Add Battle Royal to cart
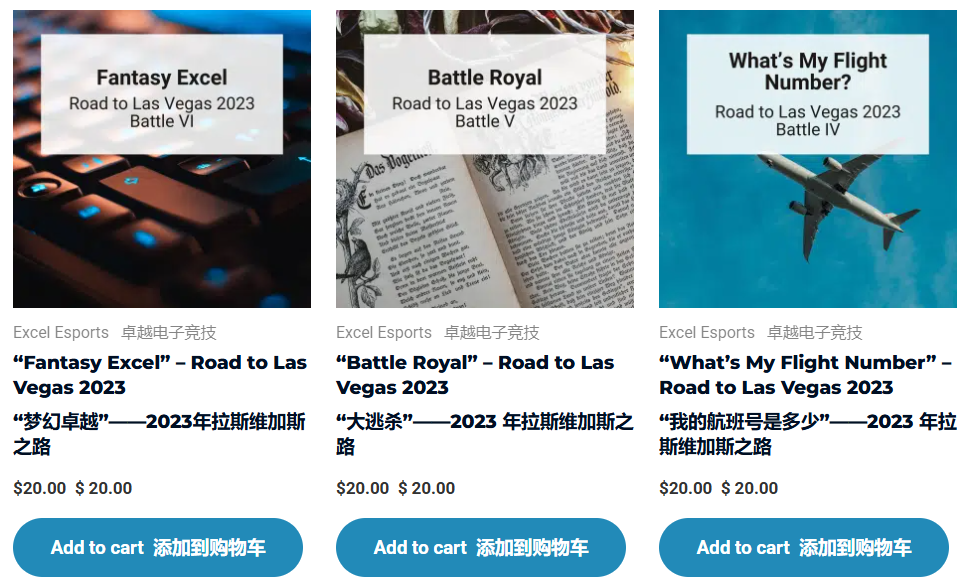The width and height of the screenshot is (962, 584). 481,547
